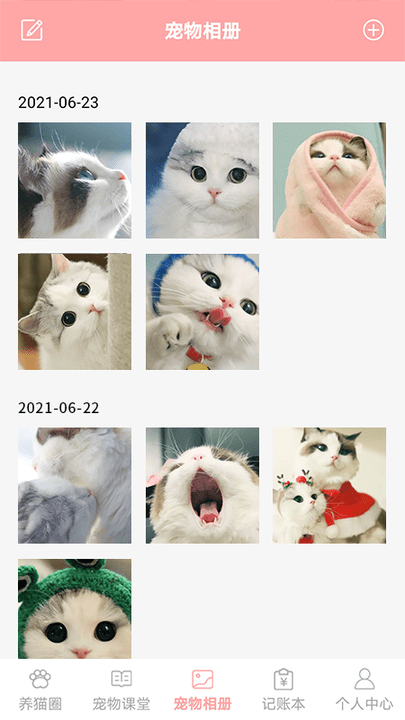Screen dimensions: 405x720
Task: View photo of cats in red Christmas capes
Action: [x=329, y=485]
